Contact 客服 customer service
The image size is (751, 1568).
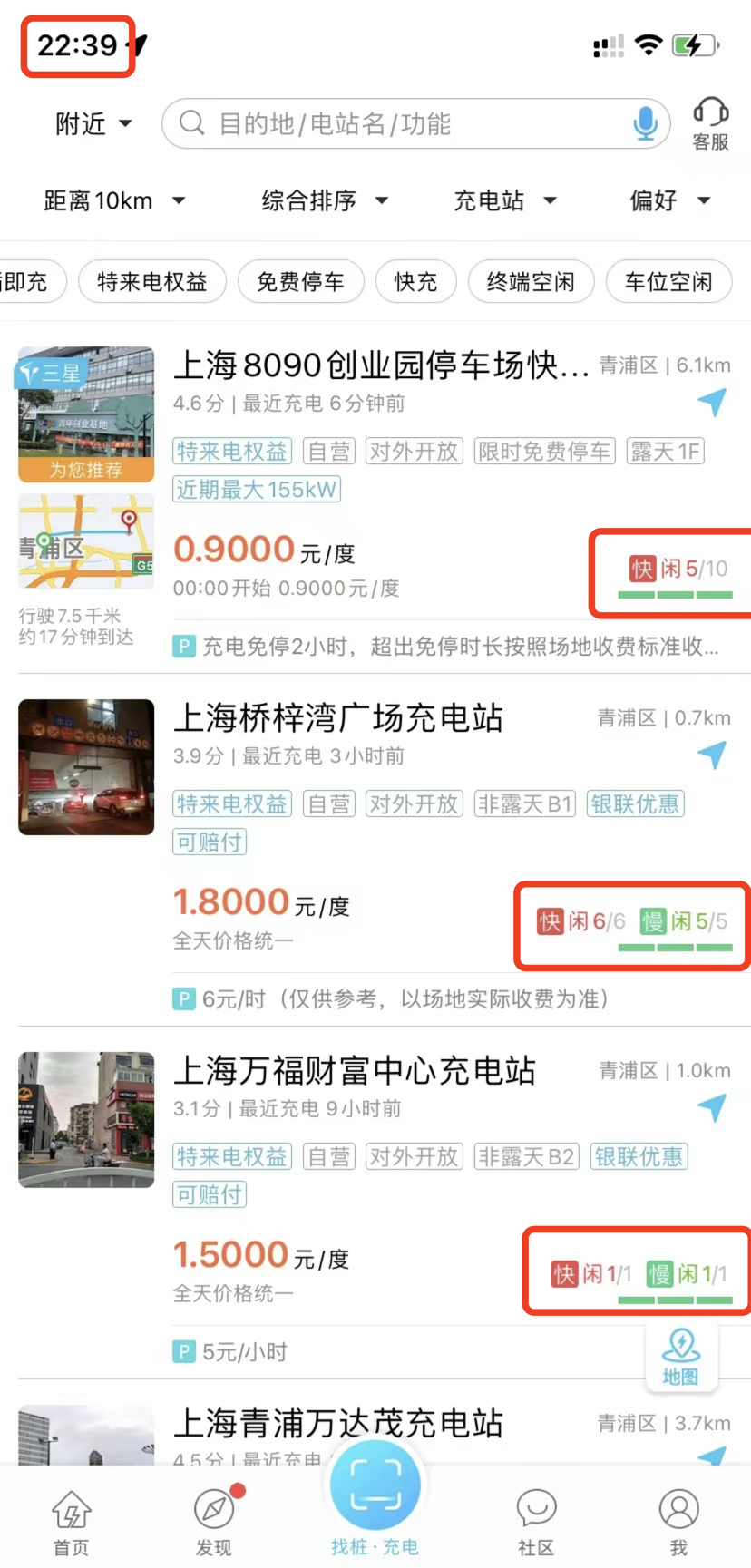coord(710,125)
